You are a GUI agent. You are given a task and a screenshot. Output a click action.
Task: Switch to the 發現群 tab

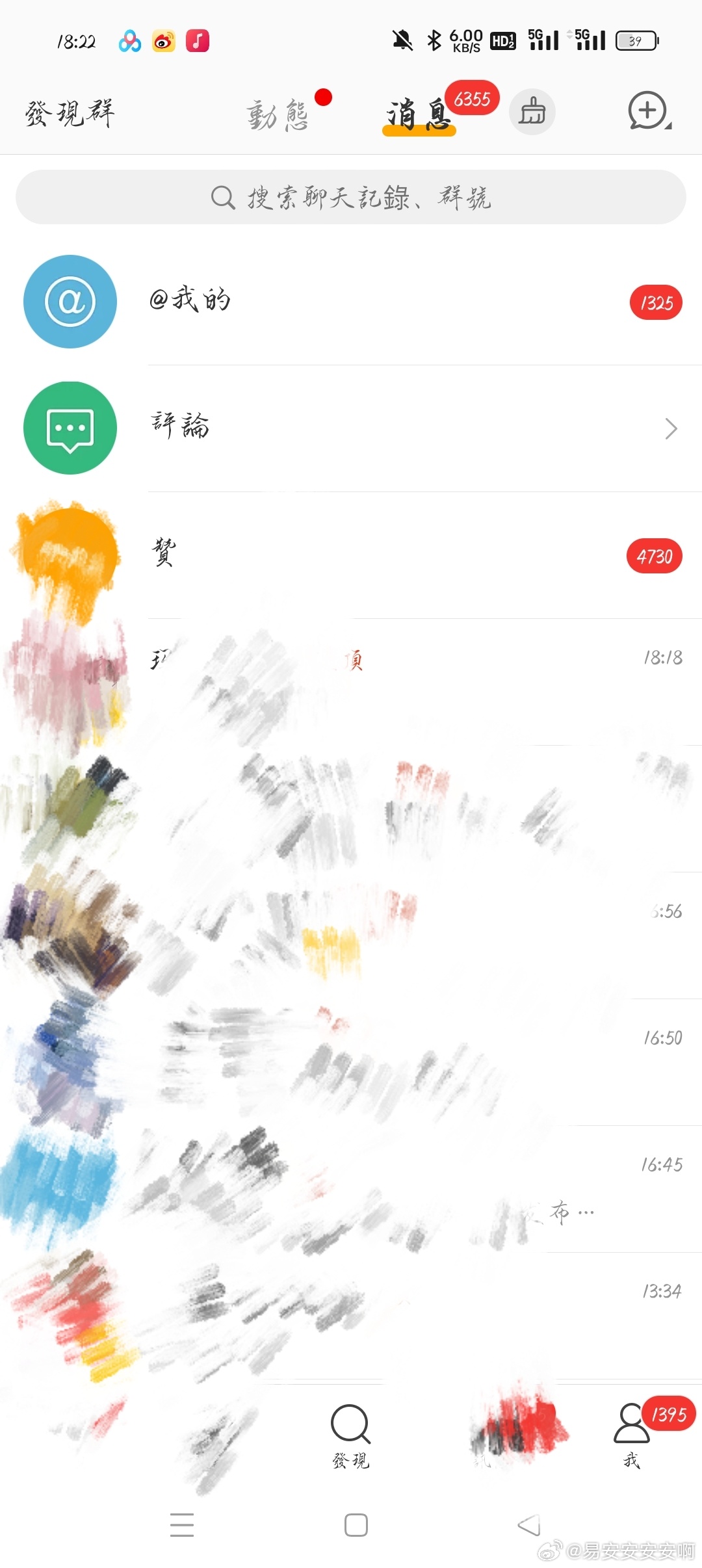(70, 113)
